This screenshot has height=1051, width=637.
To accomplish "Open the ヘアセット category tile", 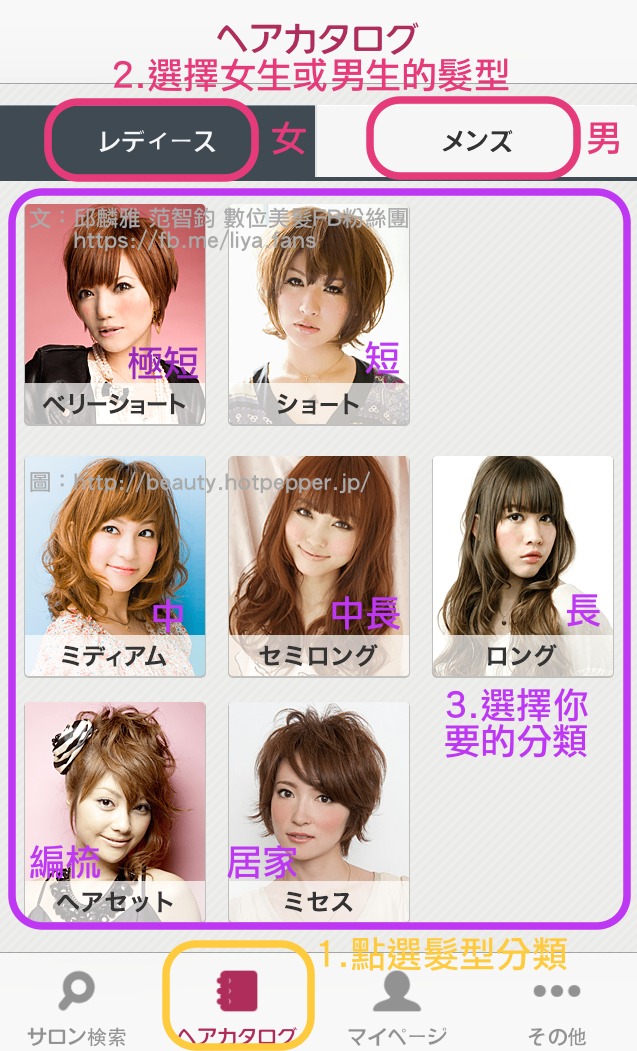I will 115,812.
